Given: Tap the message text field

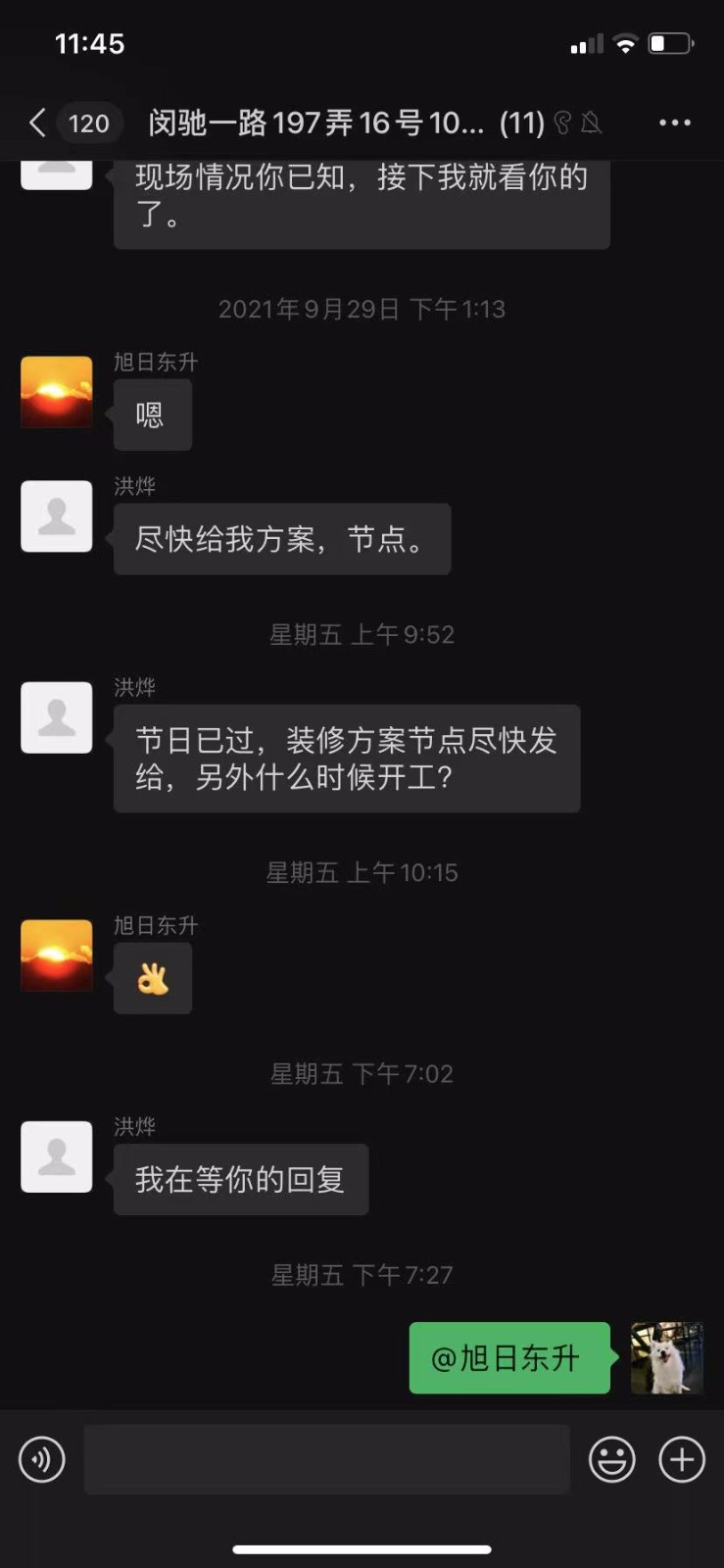Looking at the screenshot, I should pos(326,1459).
